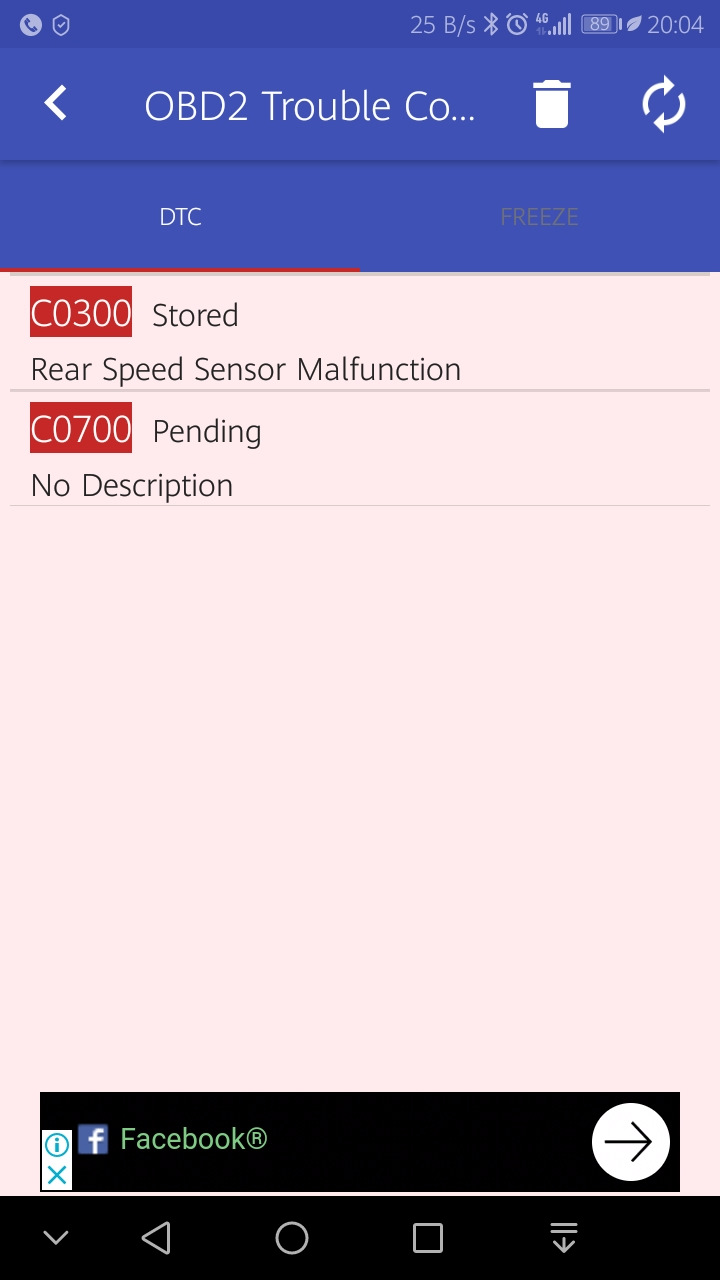Open the Facebook ad arrow button

630,1142
